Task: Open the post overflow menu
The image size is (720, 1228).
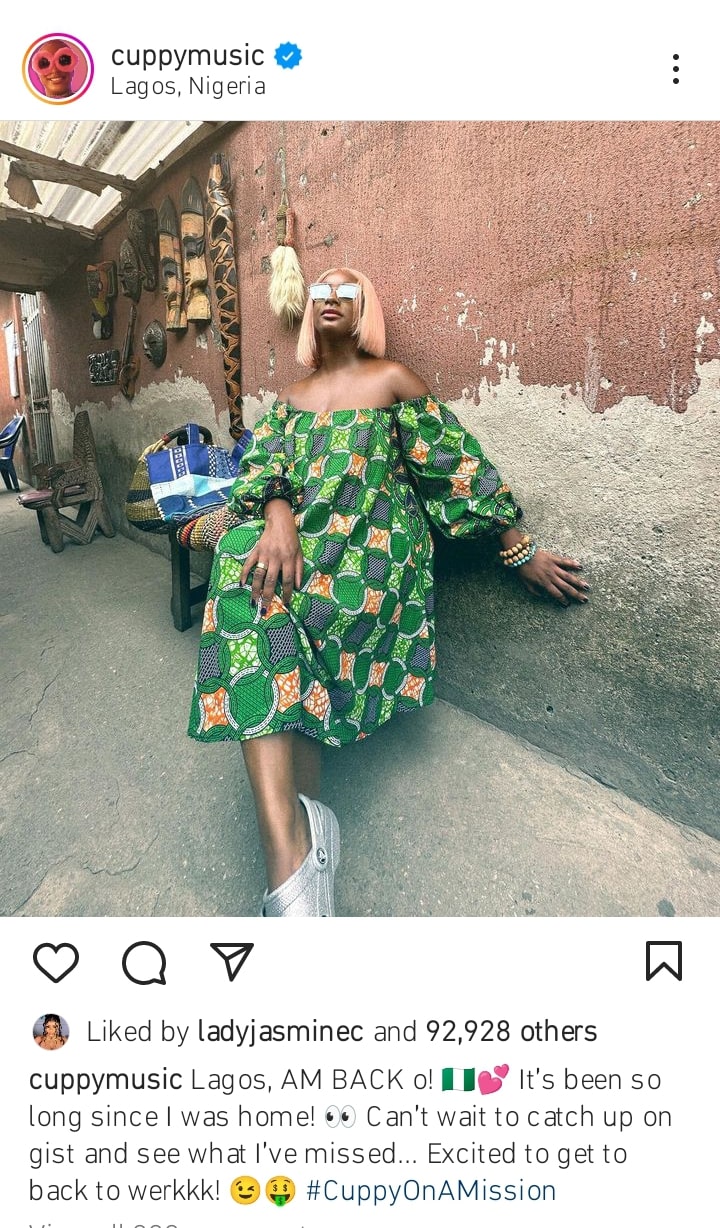Action: pyautogui.click(x=676, y=69)
